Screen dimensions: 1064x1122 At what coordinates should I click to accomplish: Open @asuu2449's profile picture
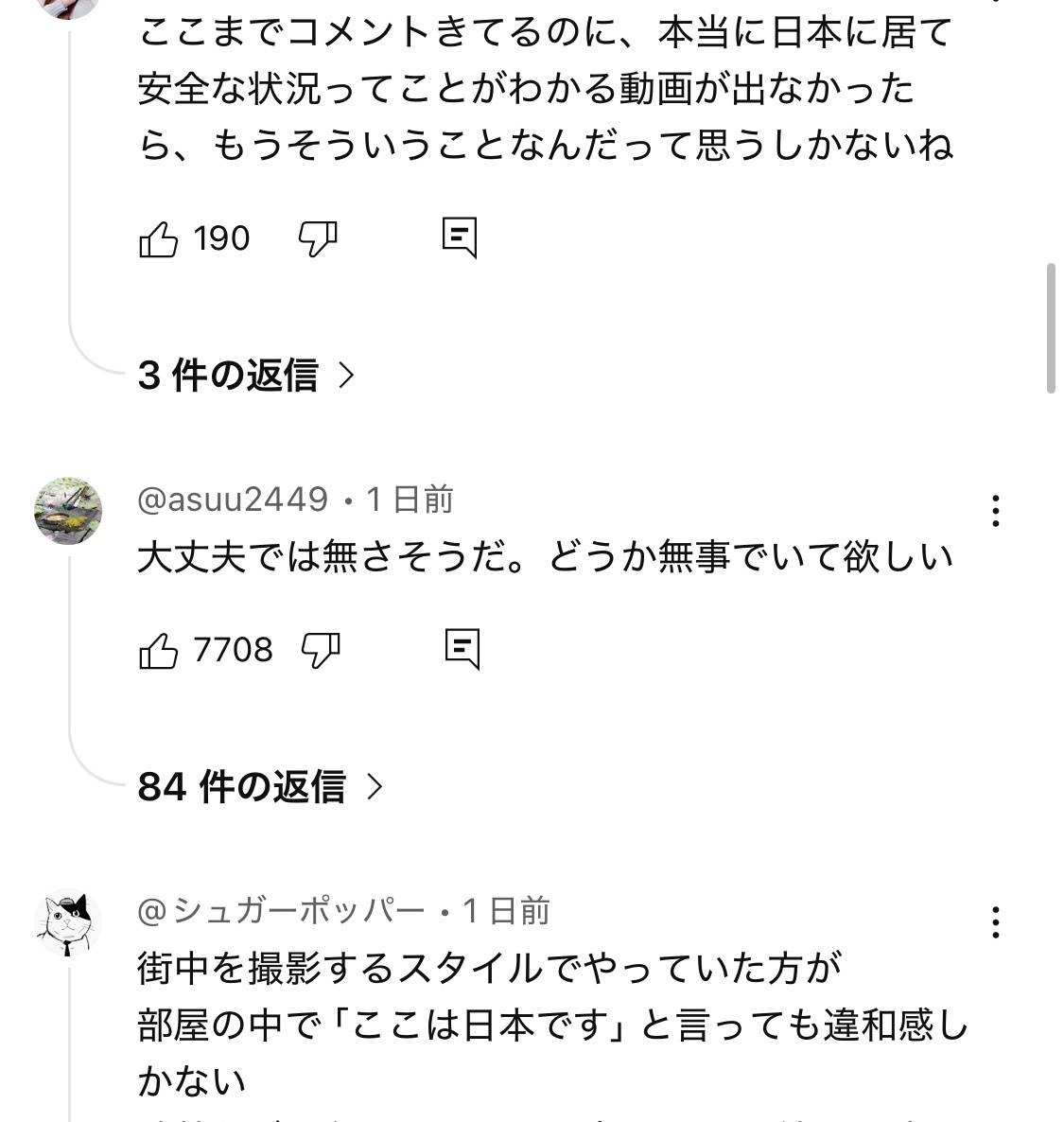[x=68, y=511]
